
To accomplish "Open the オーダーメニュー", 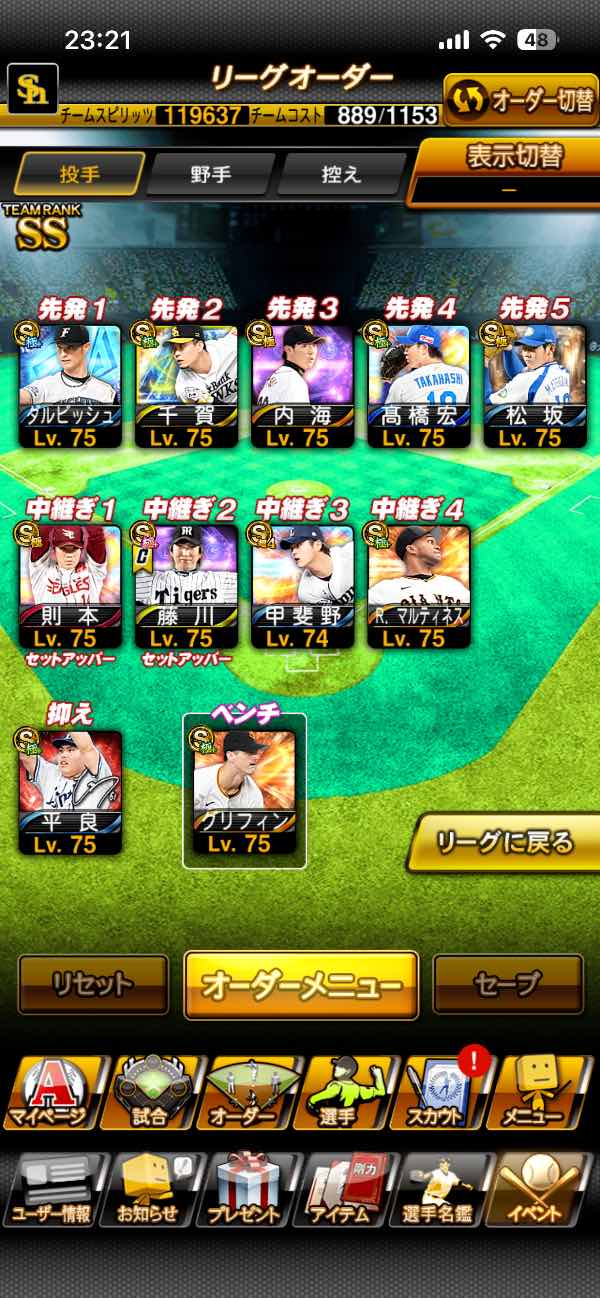I will point(301,985).
